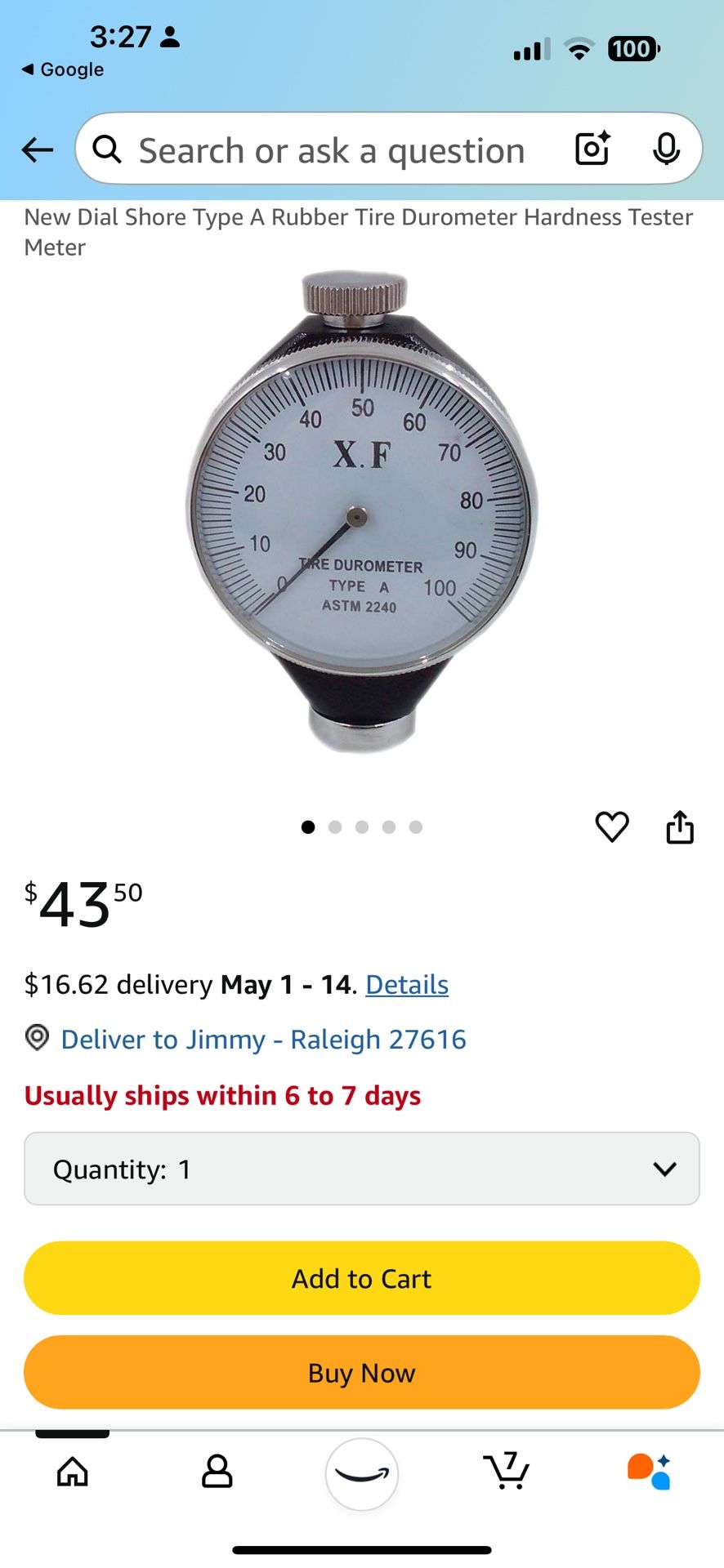Screen dimensions: 724x1568
Task: Open the account profile tab
Action: (217, 1472)
